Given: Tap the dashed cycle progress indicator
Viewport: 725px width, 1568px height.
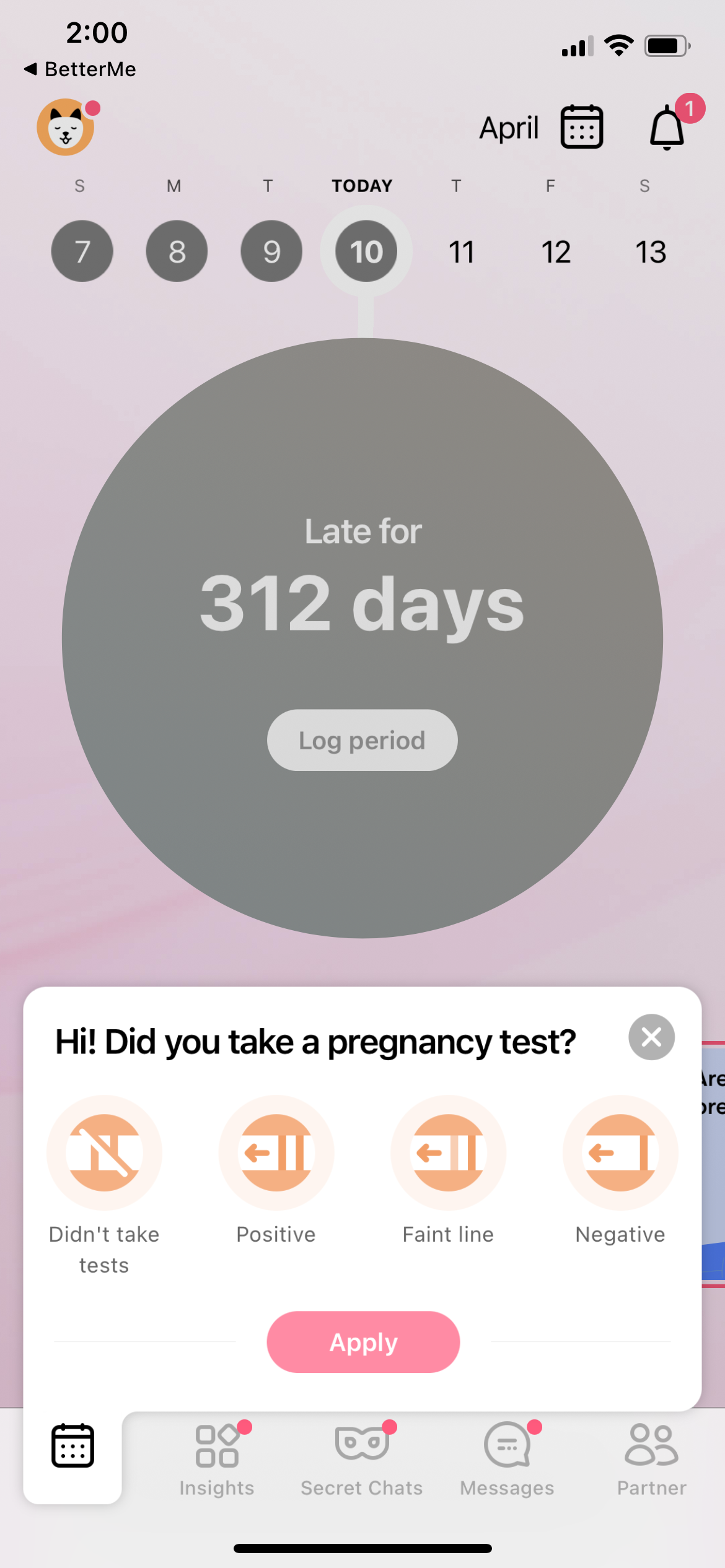Looking at the screenshot, I should (361, 403).
